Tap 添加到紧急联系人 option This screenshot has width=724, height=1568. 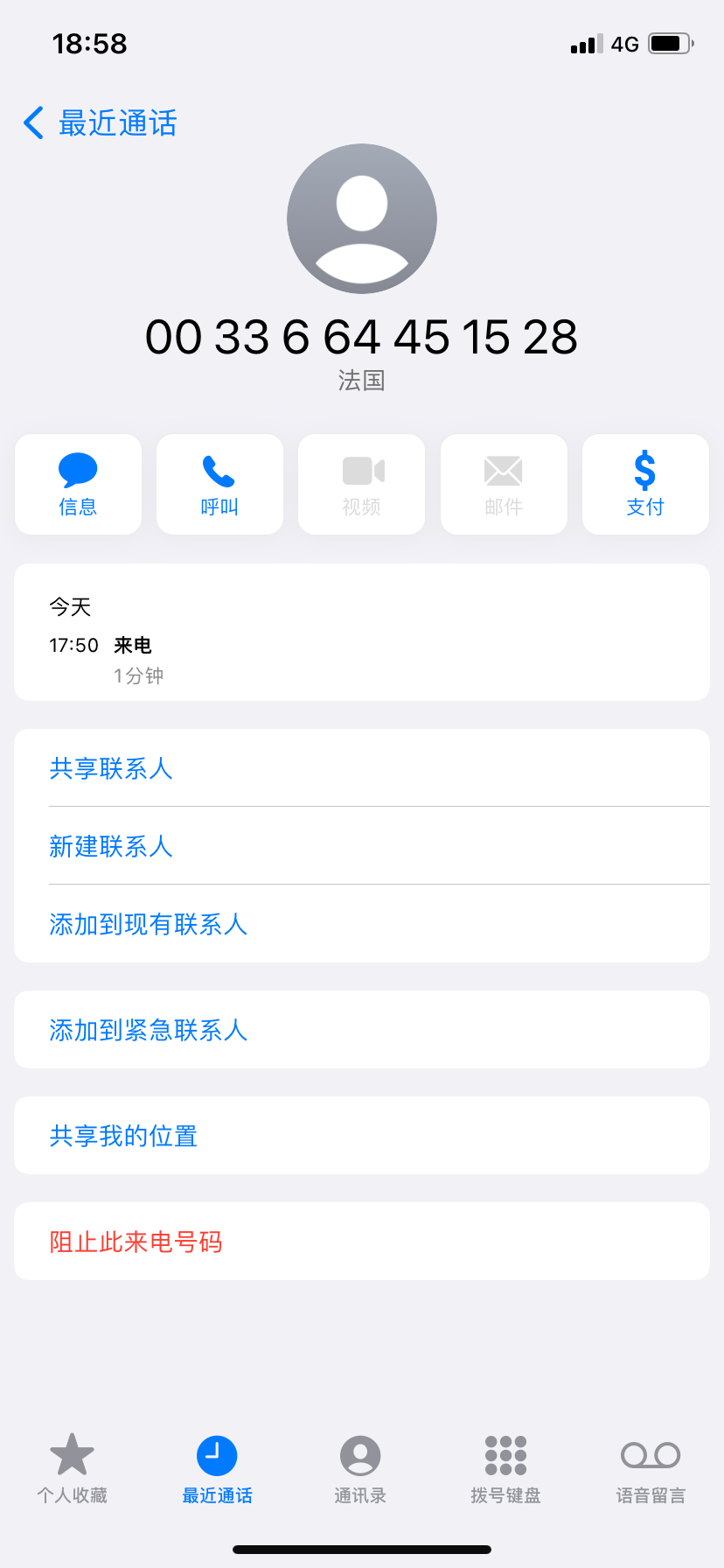148,1030
